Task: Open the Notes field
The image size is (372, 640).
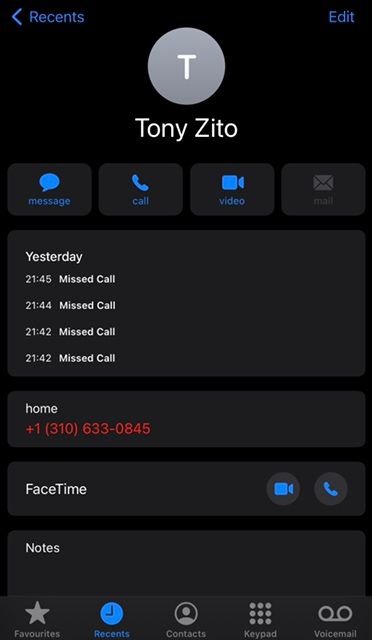Action: coord(186,563)
